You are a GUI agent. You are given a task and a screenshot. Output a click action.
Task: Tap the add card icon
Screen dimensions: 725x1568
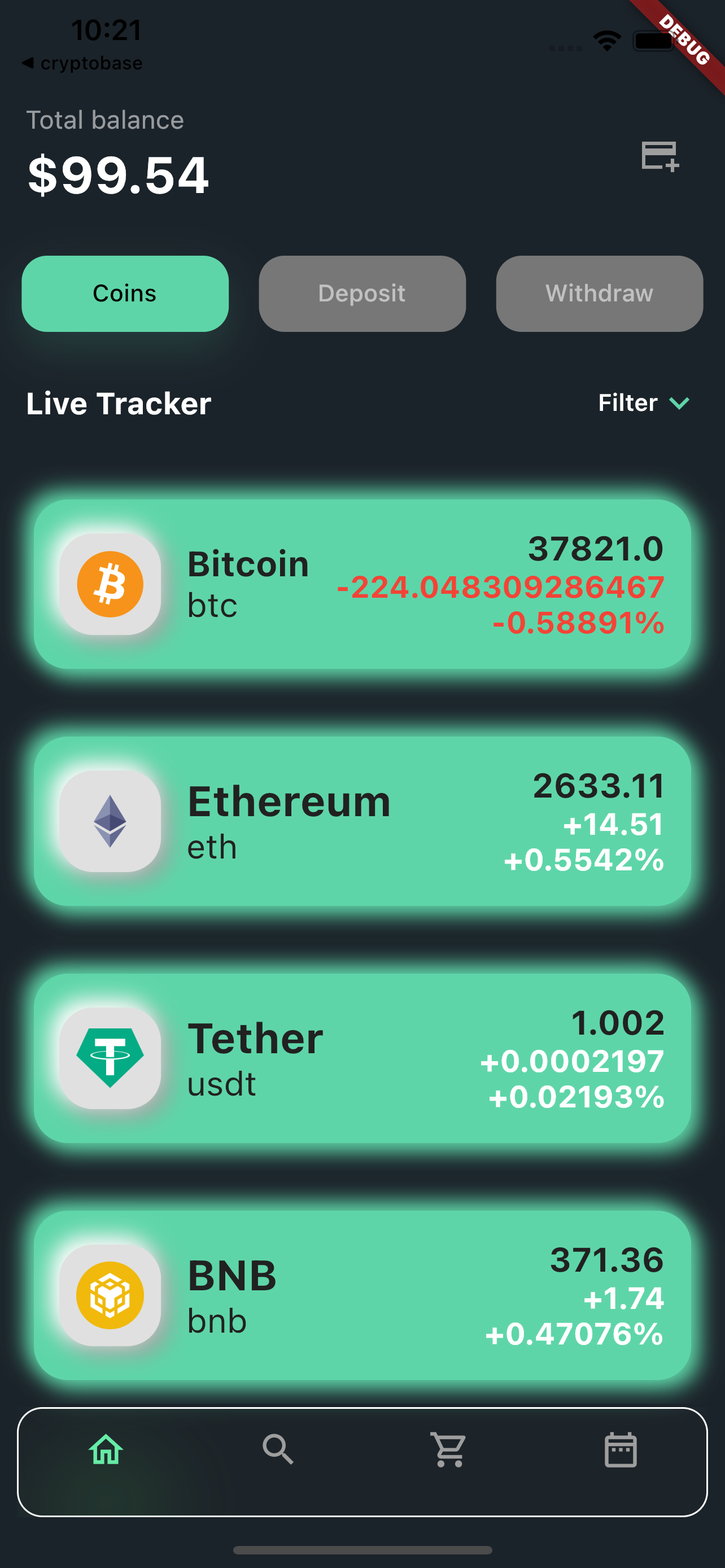(660, 156)
